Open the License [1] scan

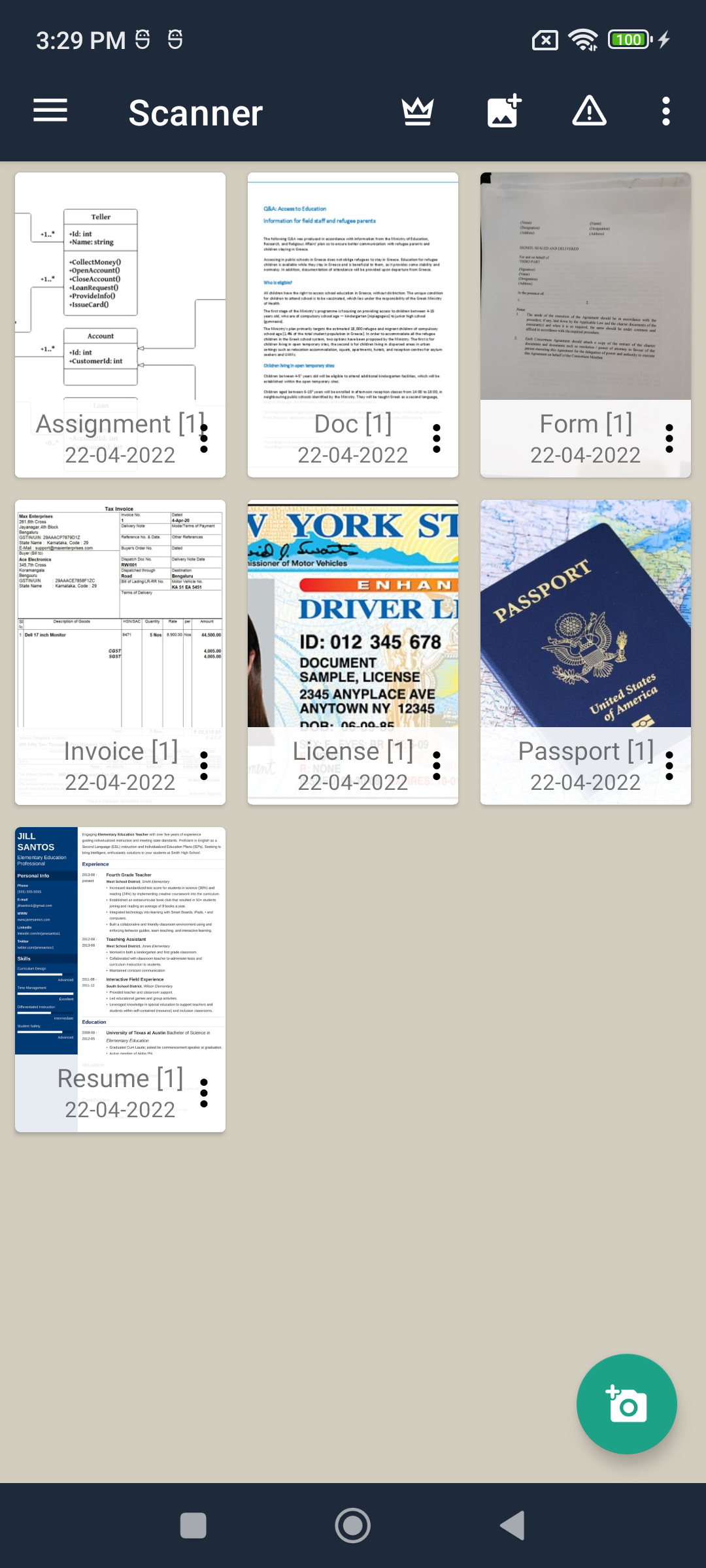(x=353, y=621)
